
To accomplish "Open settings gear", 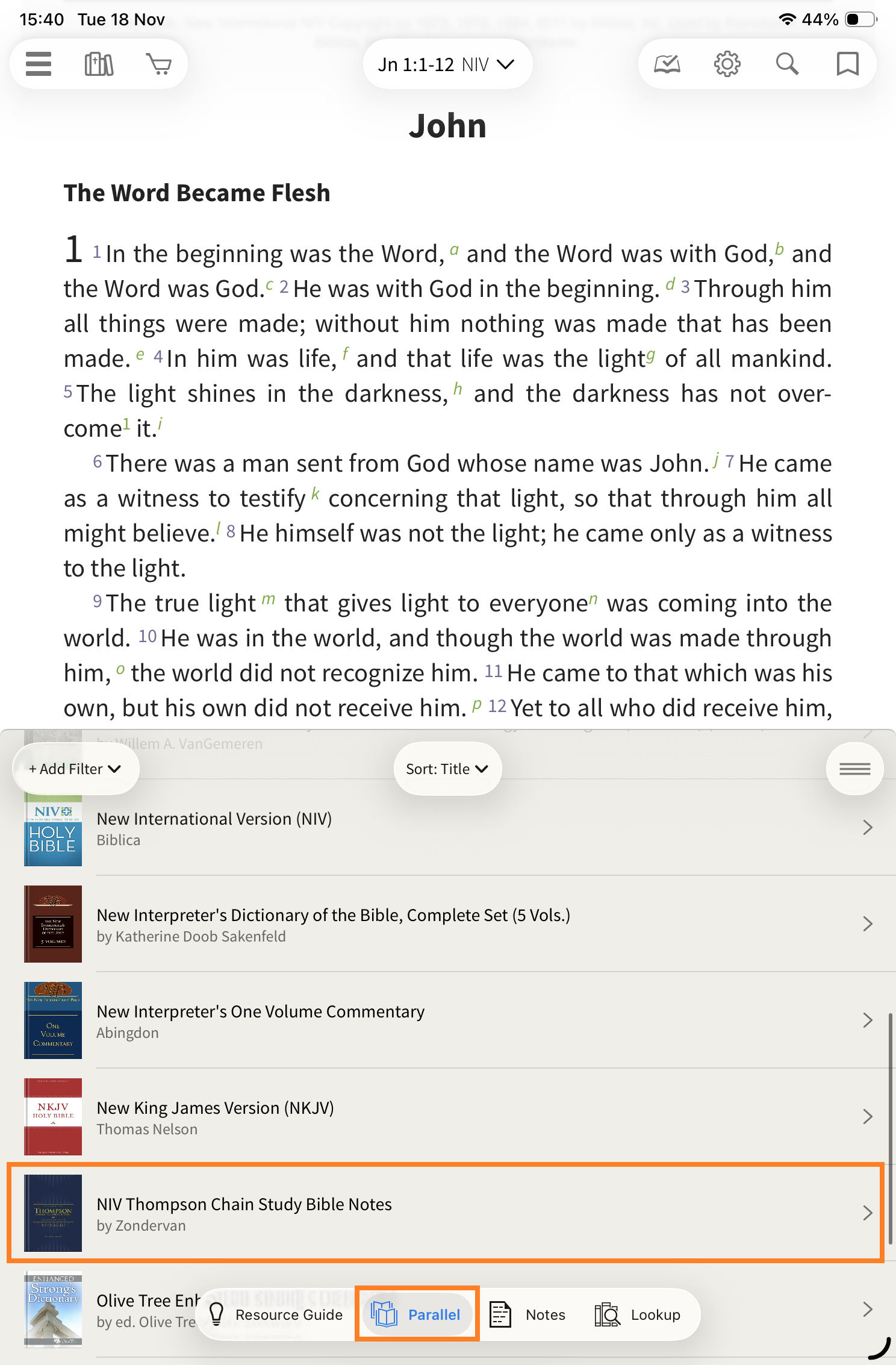I will [x=727, y=64].
